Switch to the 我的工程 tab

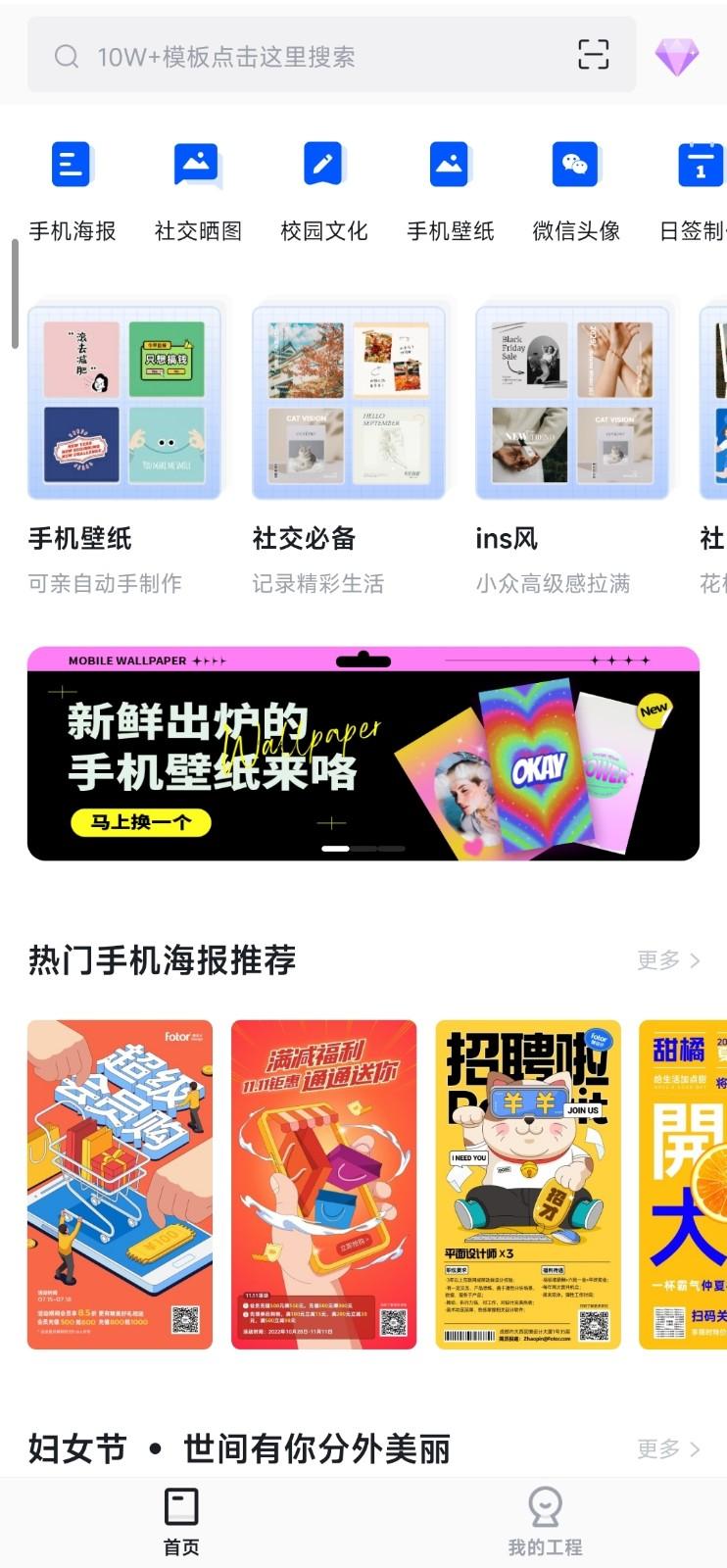coord(545,1522)
